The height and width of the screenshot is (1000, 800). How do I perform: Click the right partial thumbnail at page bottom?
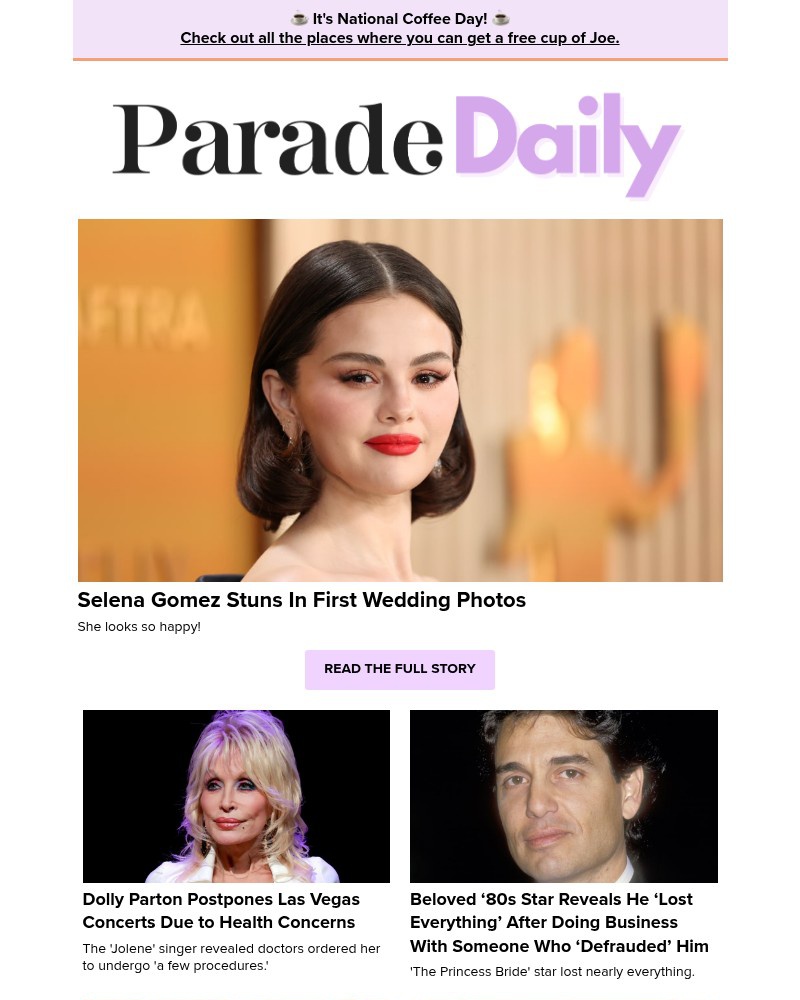coord(563,997)
